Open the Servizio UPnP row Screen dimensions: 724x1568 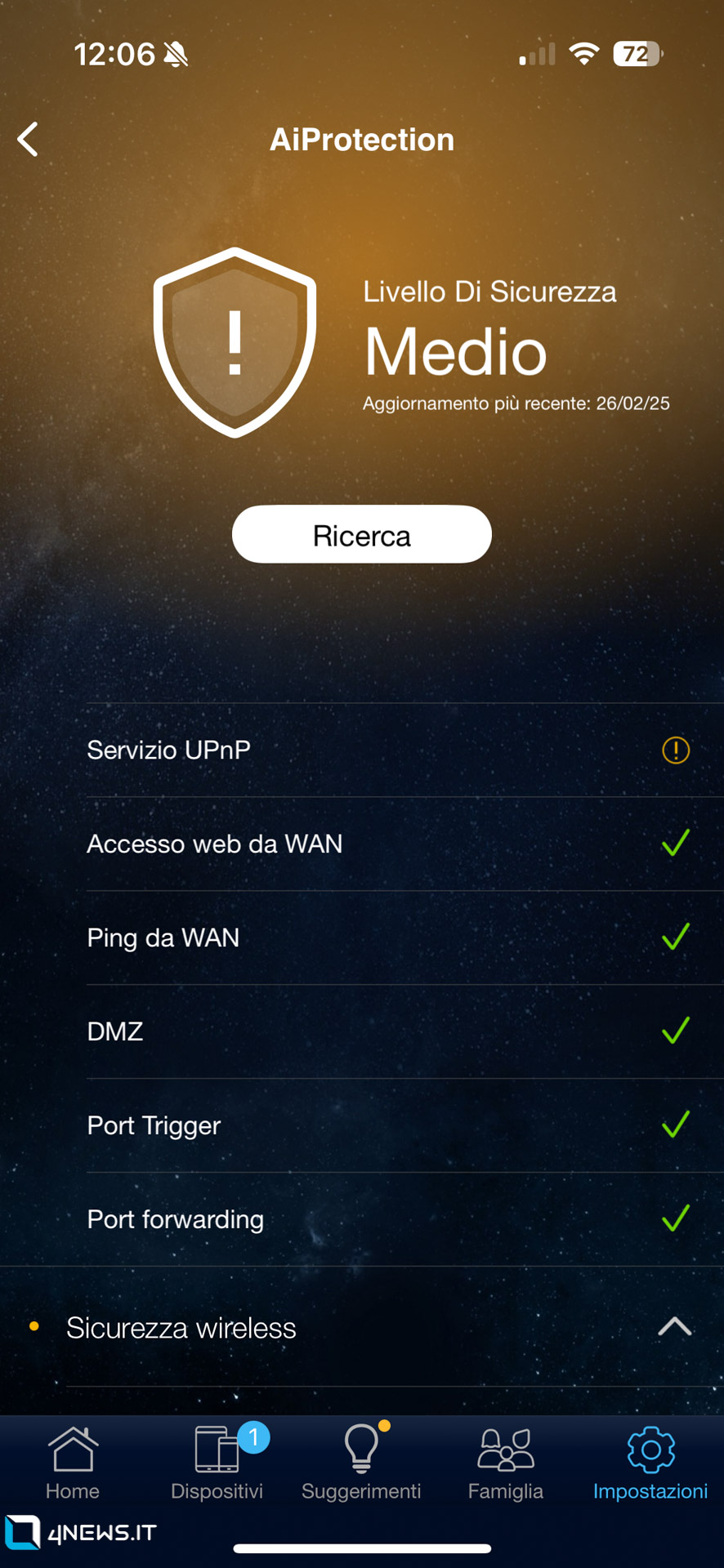[389, 750]
